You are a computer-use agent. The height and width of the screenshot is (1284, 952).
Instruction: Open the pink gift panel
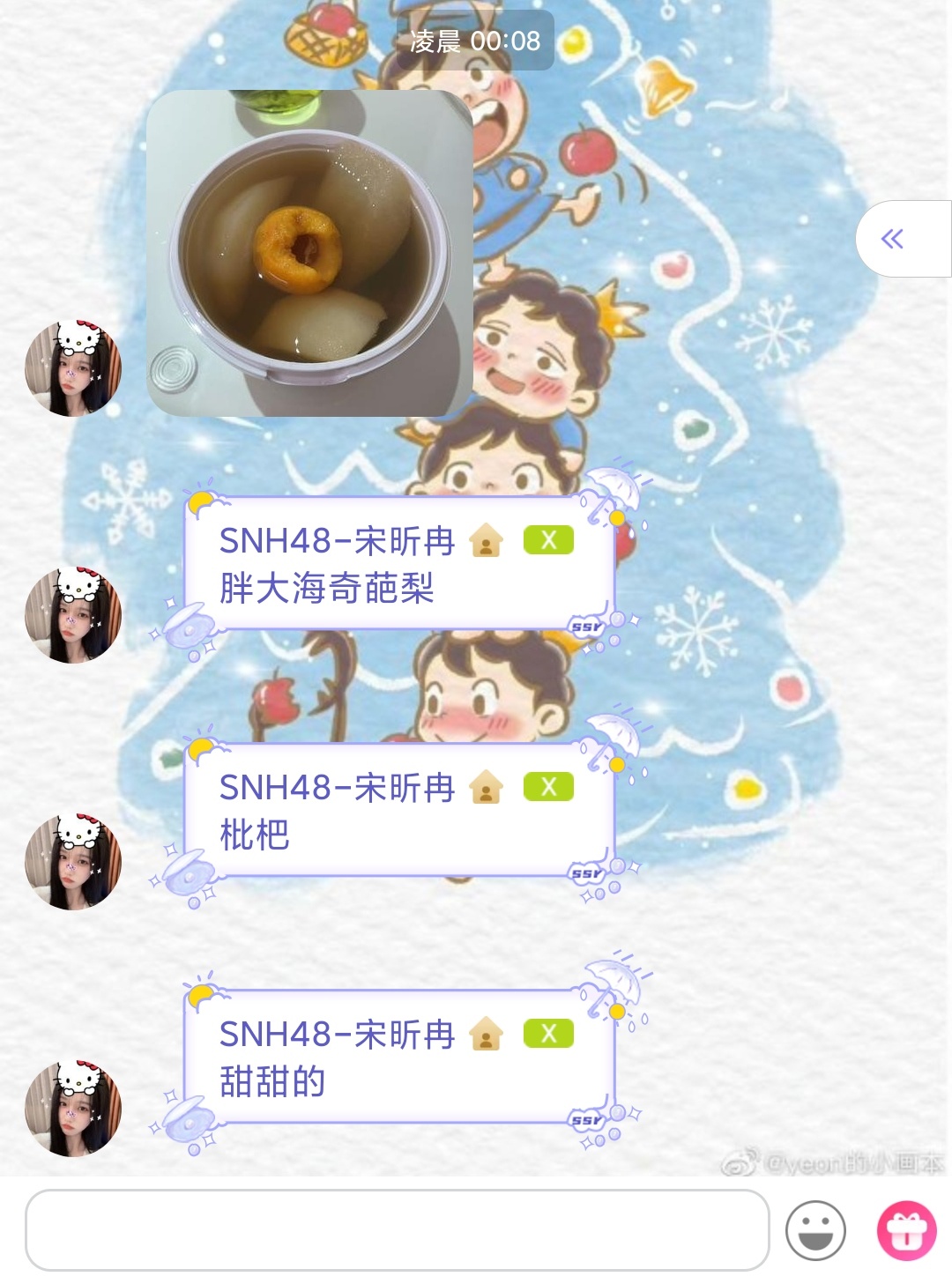click(906, 1230)
